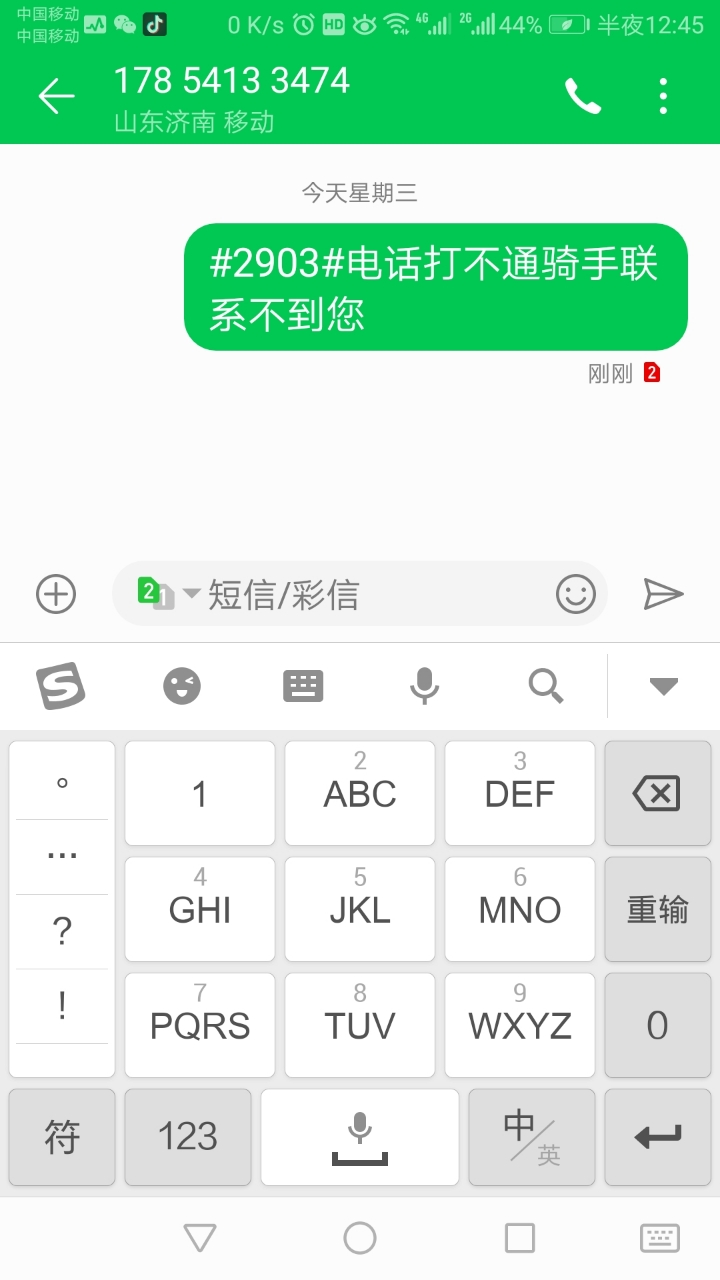The image size is (720, 1280).
Task: Send the message
Action: point(662,594)
